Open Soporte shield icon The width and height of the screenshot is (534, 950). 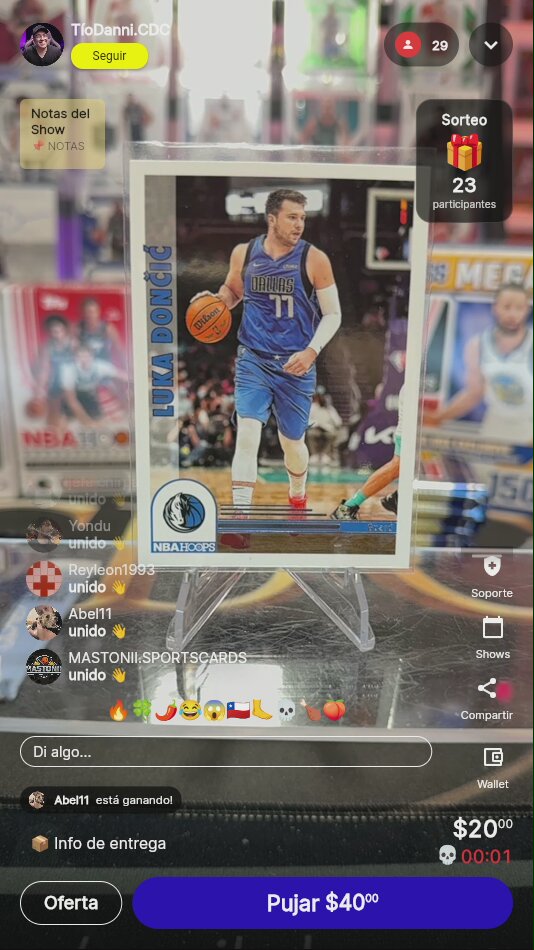tap(492, 577)
